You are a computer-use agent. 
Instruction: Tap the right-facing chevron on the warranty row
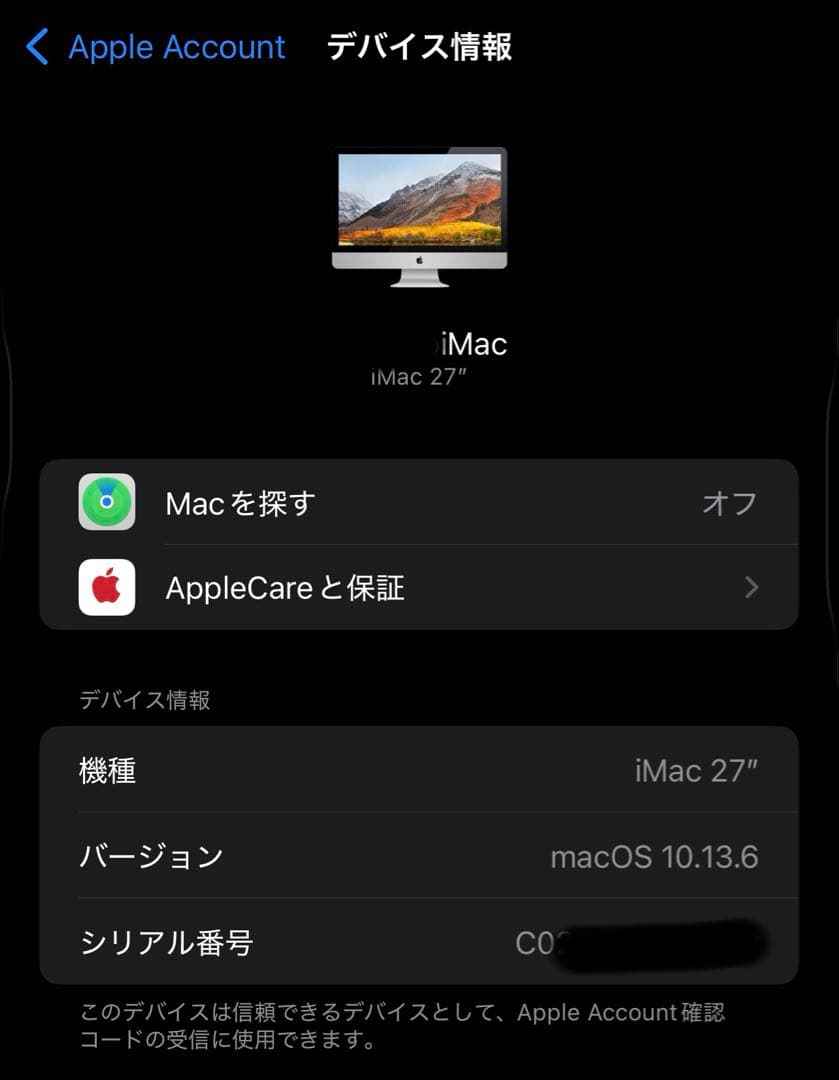(752, 587)
